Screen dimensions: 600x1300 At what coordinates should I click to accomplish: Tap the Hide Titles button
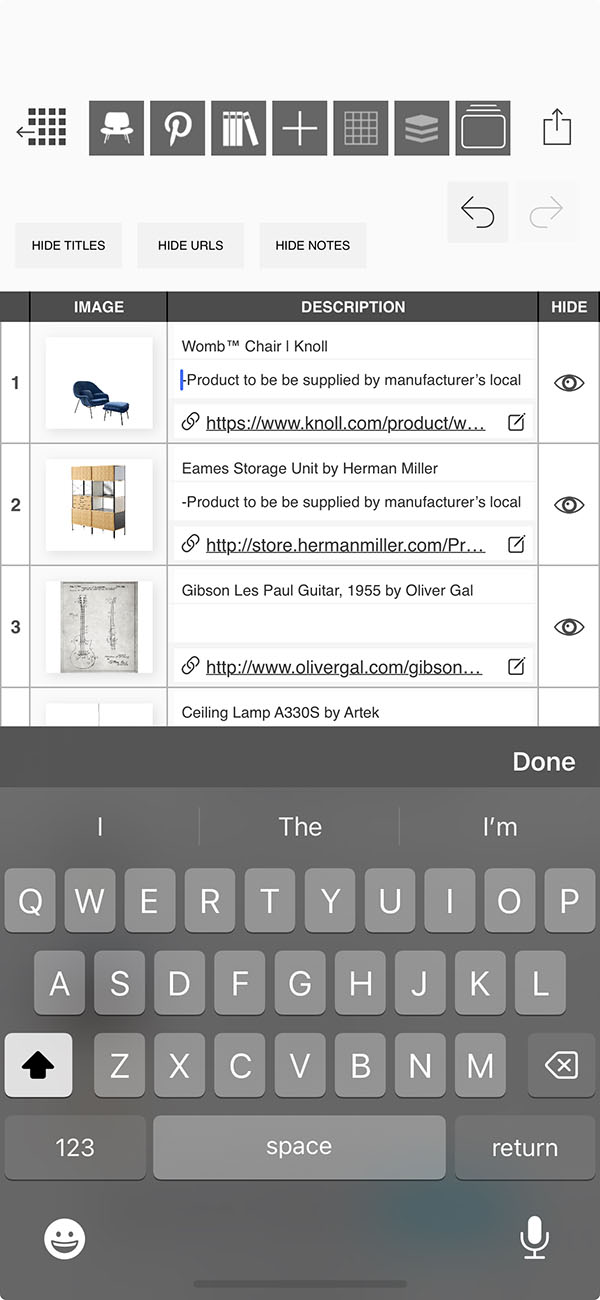coord(68,245)
